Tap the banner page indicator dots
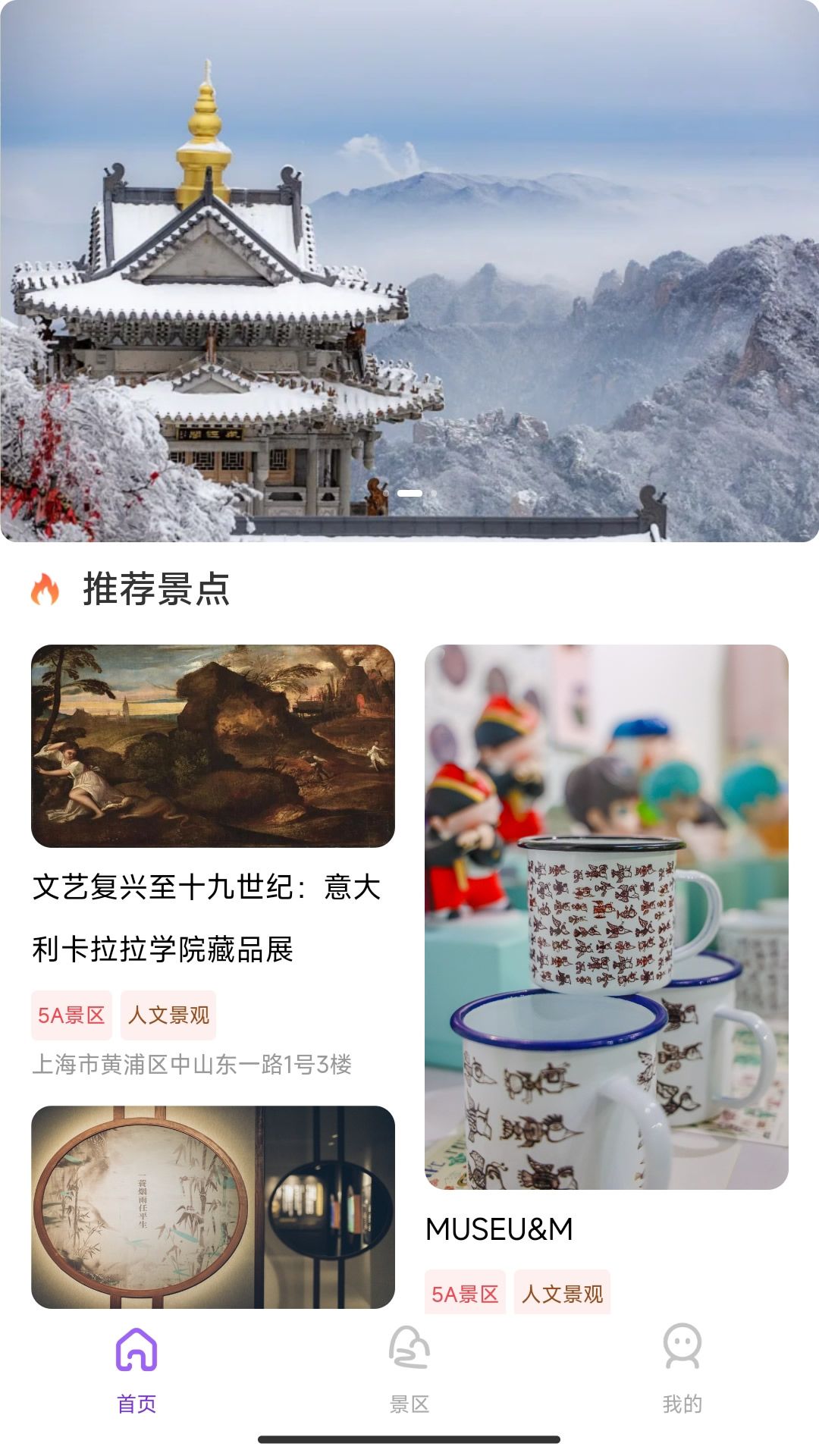The image size is (819, 1456). pyautogui.click(x=409, y=493)
